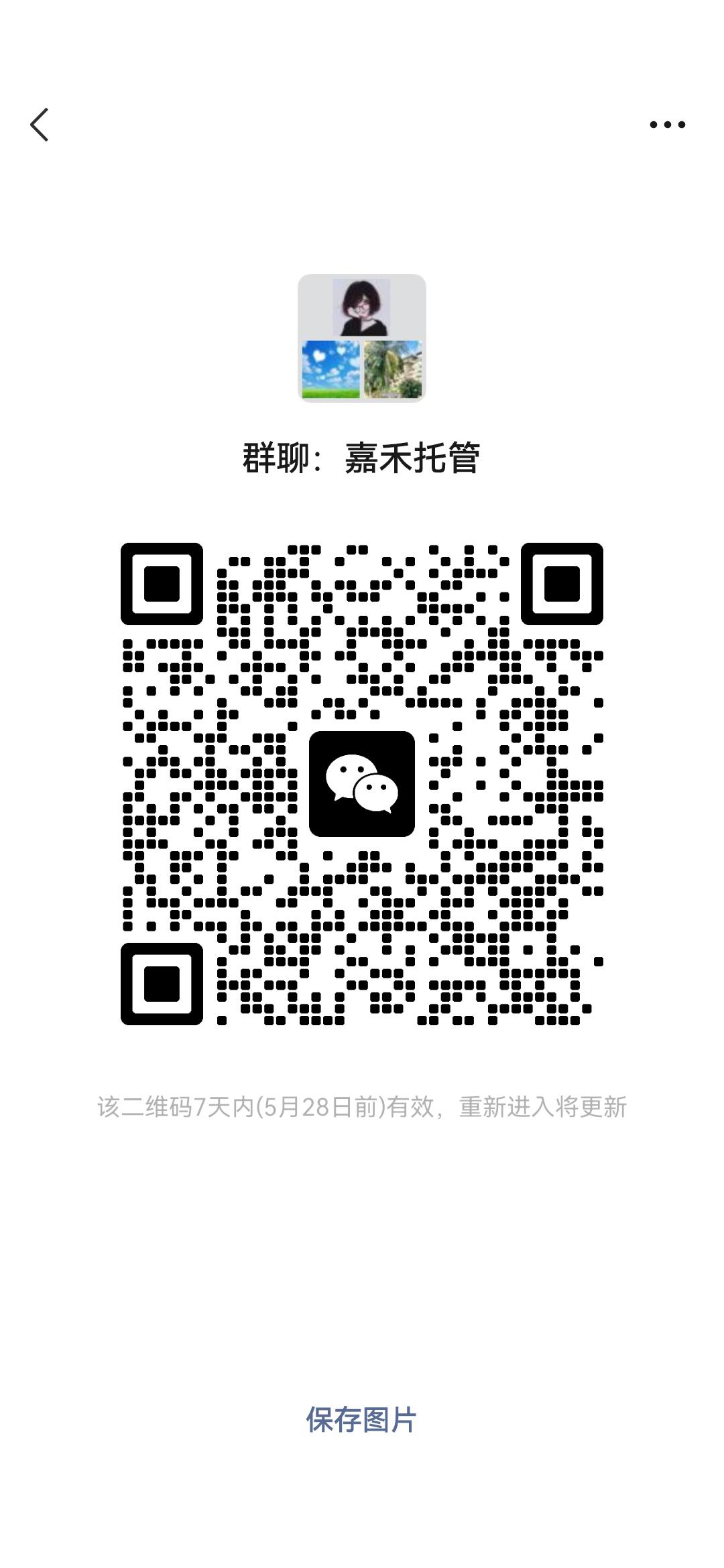Tap 保存图片 to save the image
724x1568 pixels.
tap(361, 1420)
